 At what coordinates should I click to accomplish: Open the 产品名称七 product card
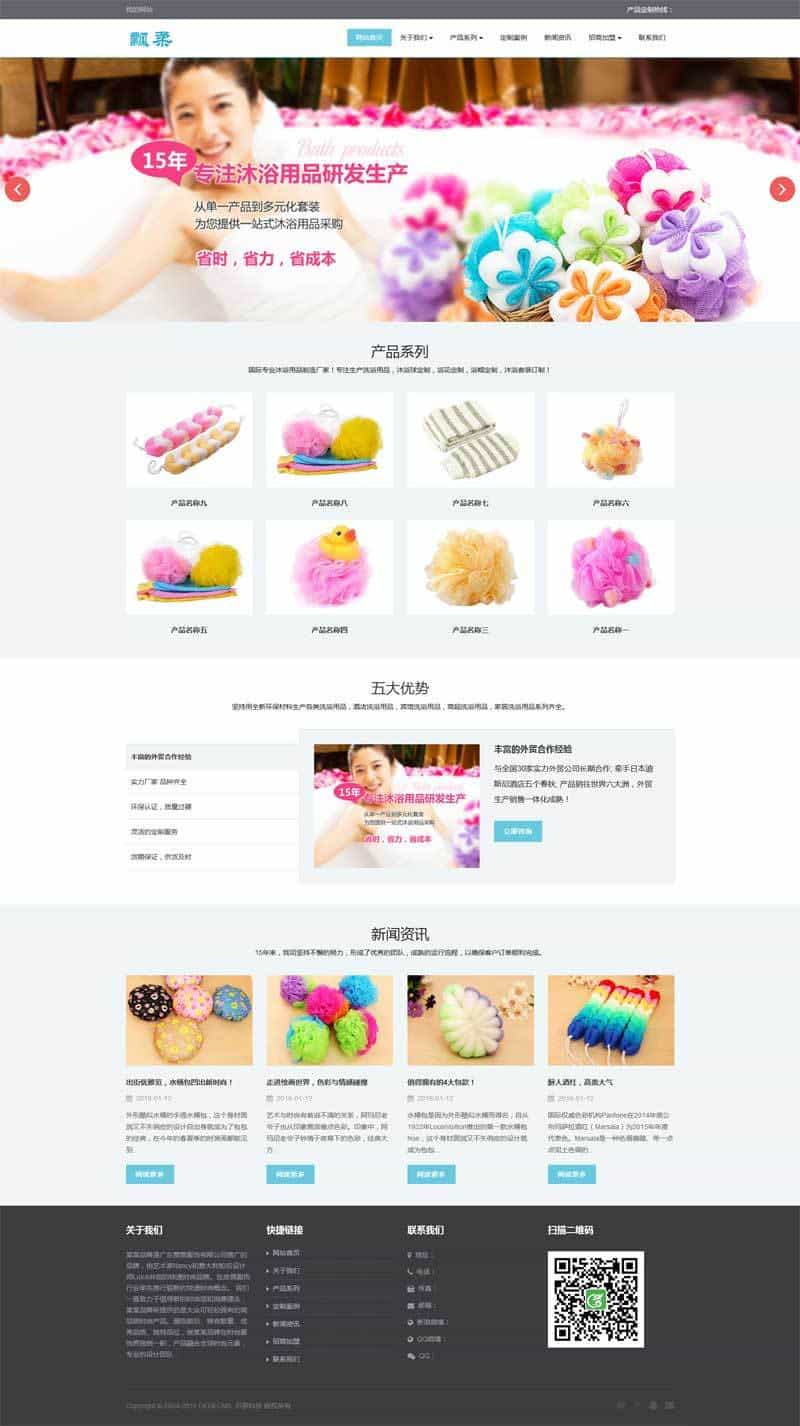[470, 440]
